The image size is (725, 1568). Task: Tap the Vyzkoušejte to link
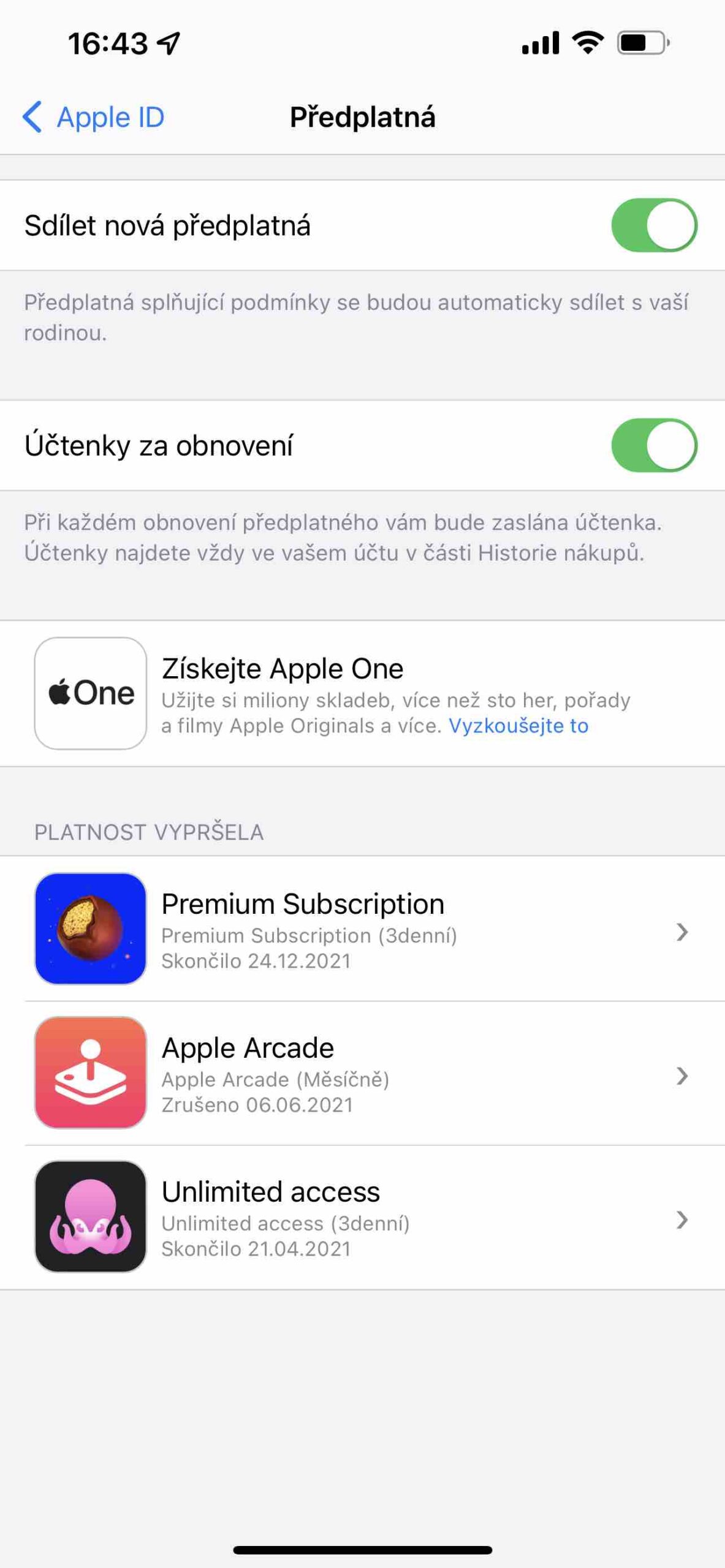[x=518, y=725]
